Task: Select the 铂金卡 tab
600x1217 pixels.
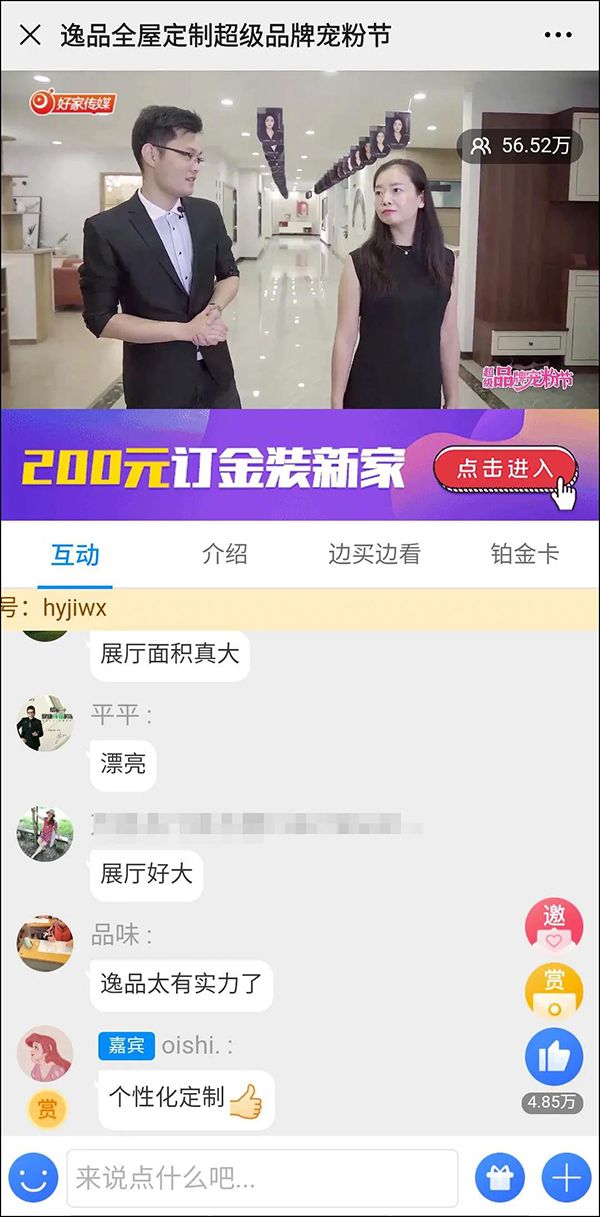Action: [x=524, y=554]
